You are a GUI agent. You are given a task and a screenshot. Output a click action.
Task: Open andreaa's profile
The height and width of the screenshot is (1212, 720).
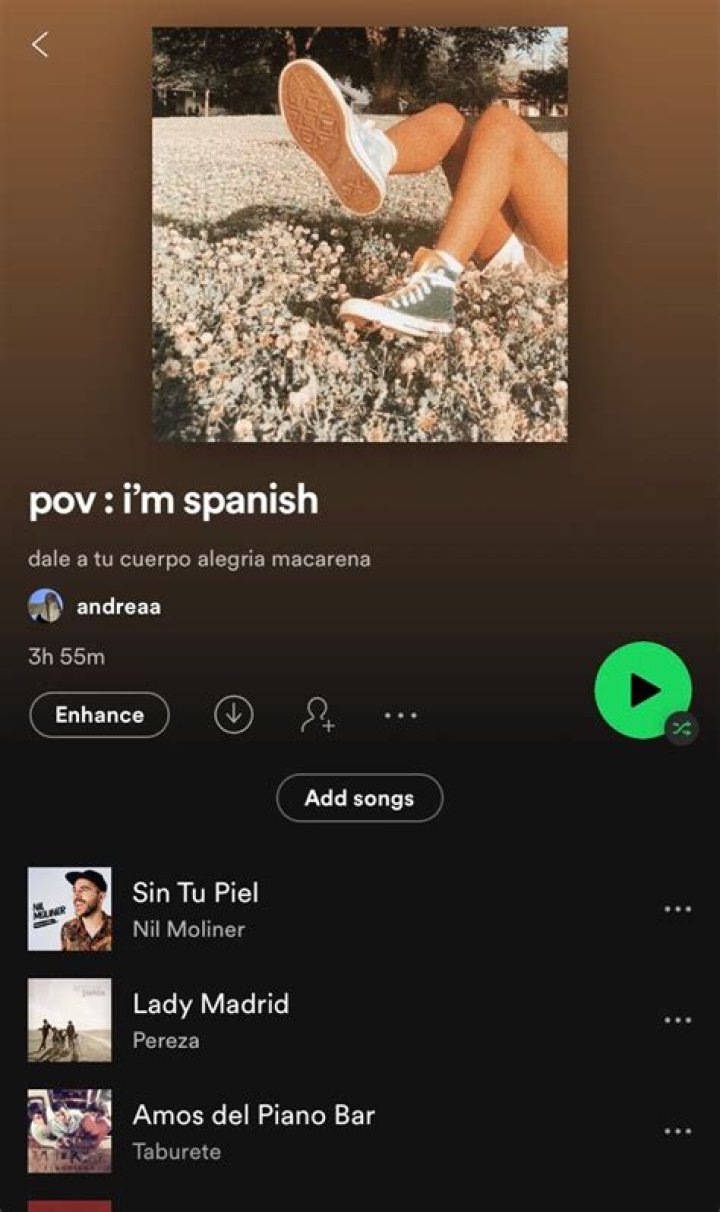(x=118, y=607)
